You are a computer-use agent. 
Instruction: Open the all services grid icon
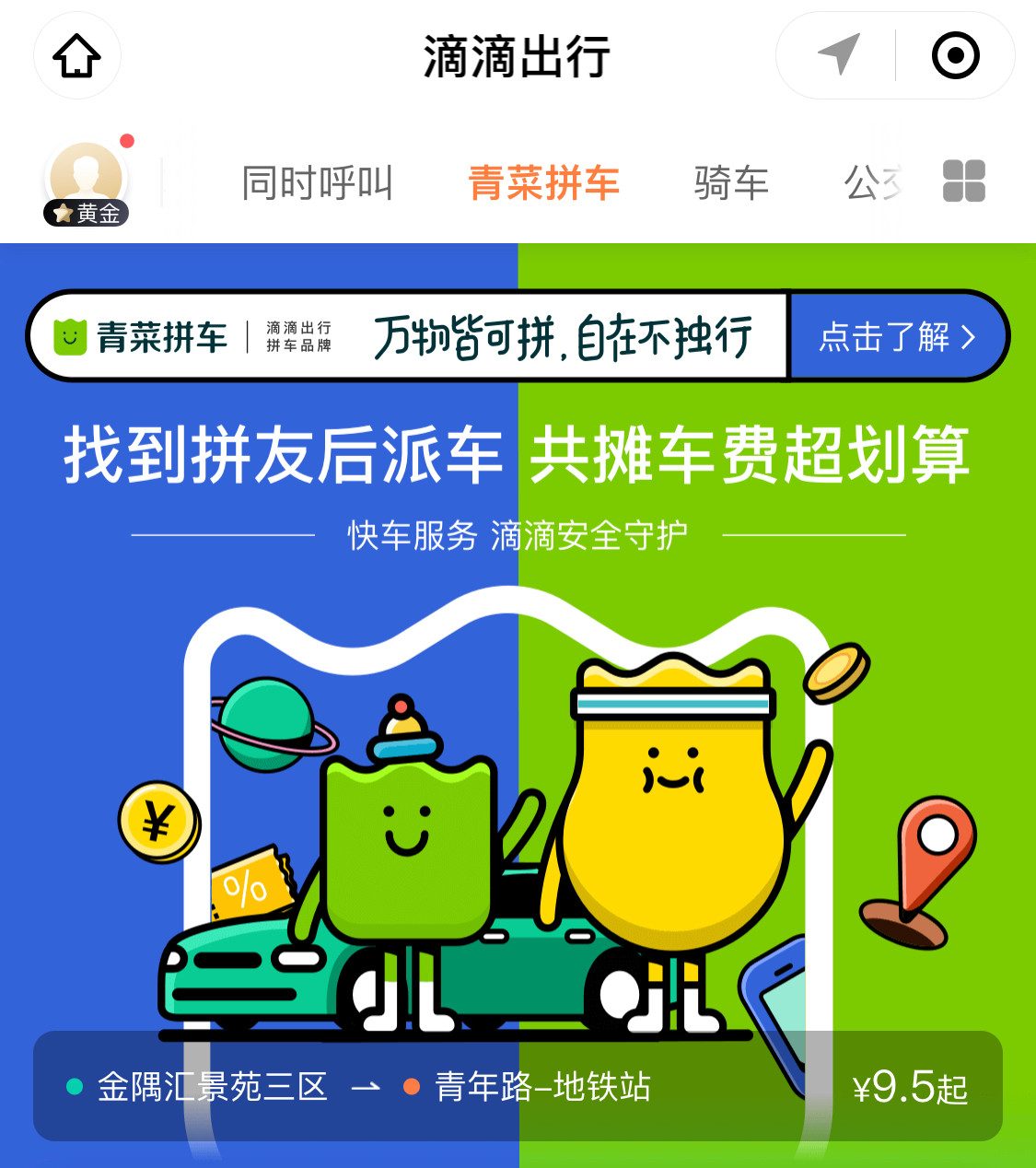tap(963, 181)
